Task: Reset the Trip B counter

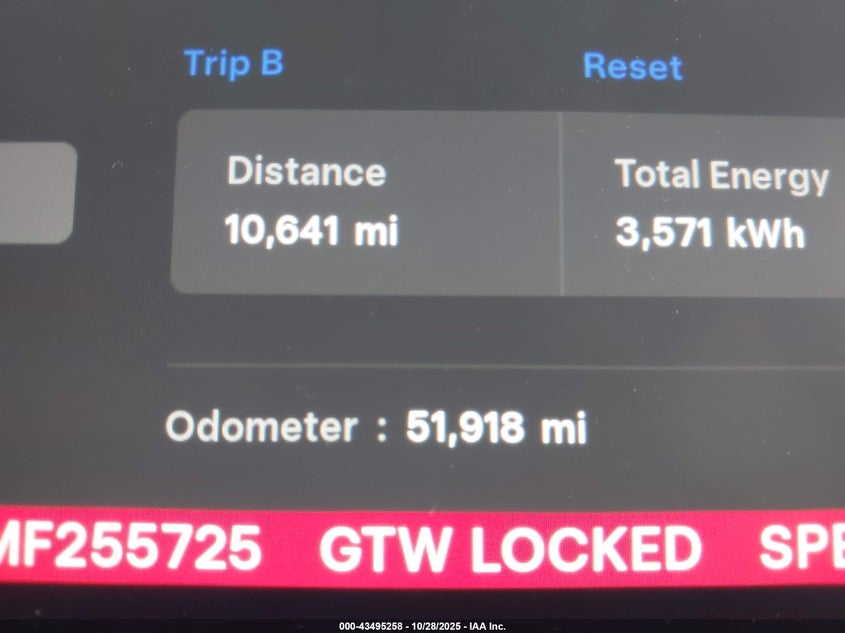Action: 632,66
